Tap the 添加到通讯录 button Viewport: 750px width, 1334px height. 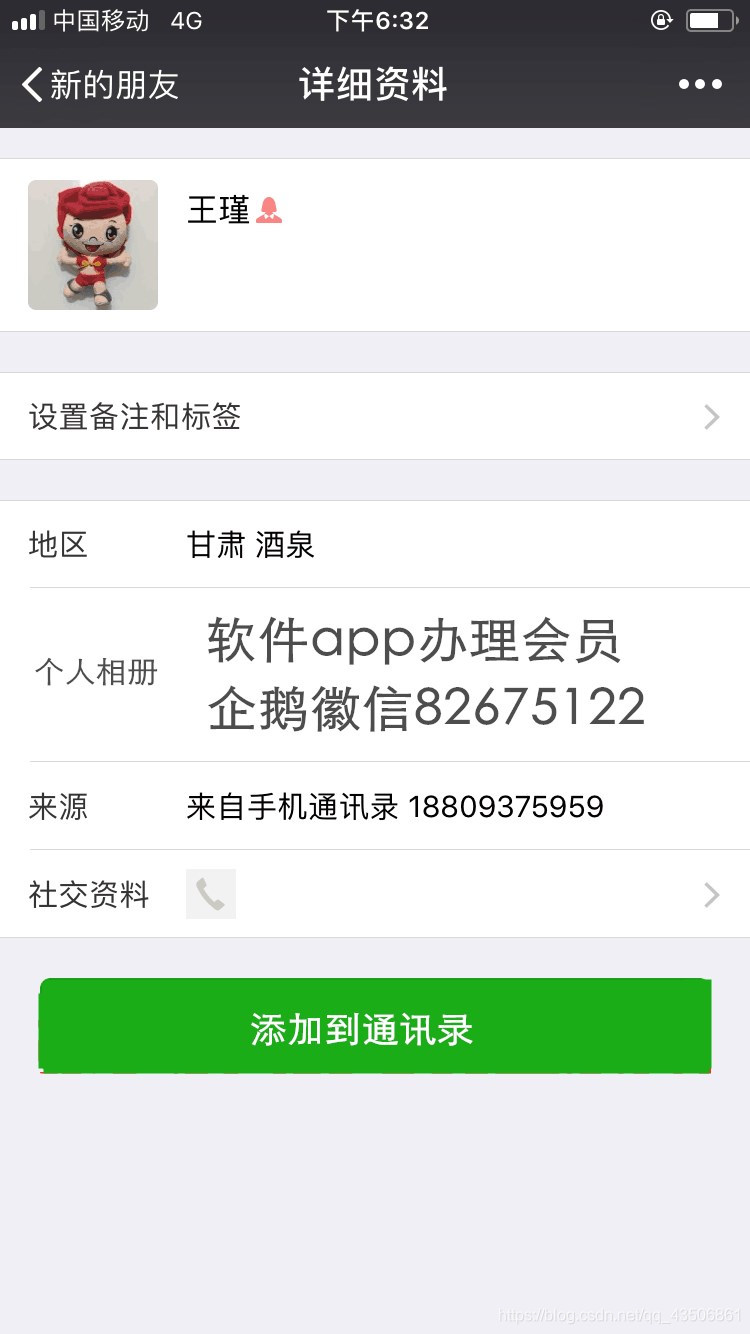click(x=375, y=1027)
